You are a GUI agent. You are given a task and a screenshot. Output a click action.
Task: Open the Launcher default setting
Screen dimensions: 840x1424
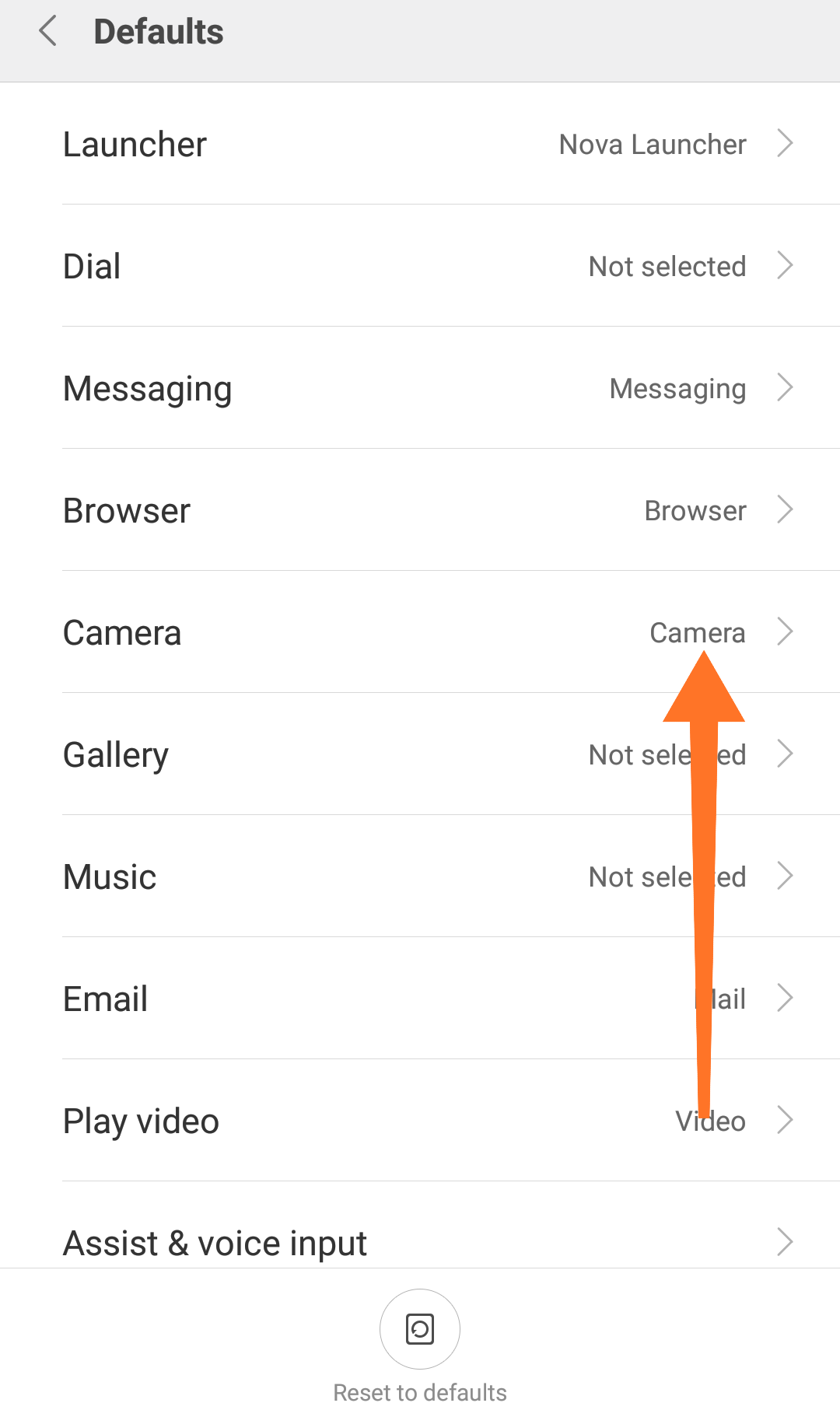(420, 144)
